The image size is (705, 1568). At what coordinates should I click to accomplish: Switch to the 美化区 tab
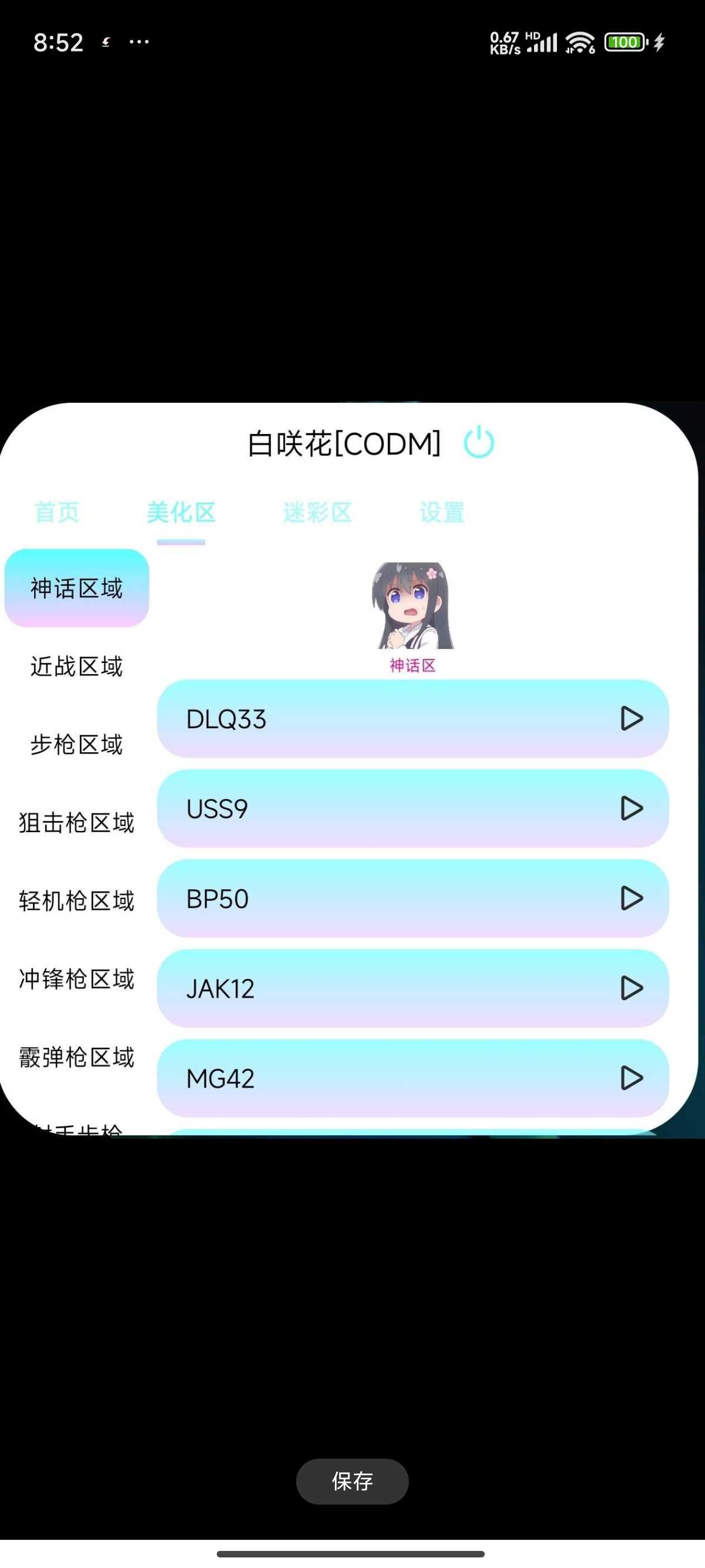pos(181,512)
